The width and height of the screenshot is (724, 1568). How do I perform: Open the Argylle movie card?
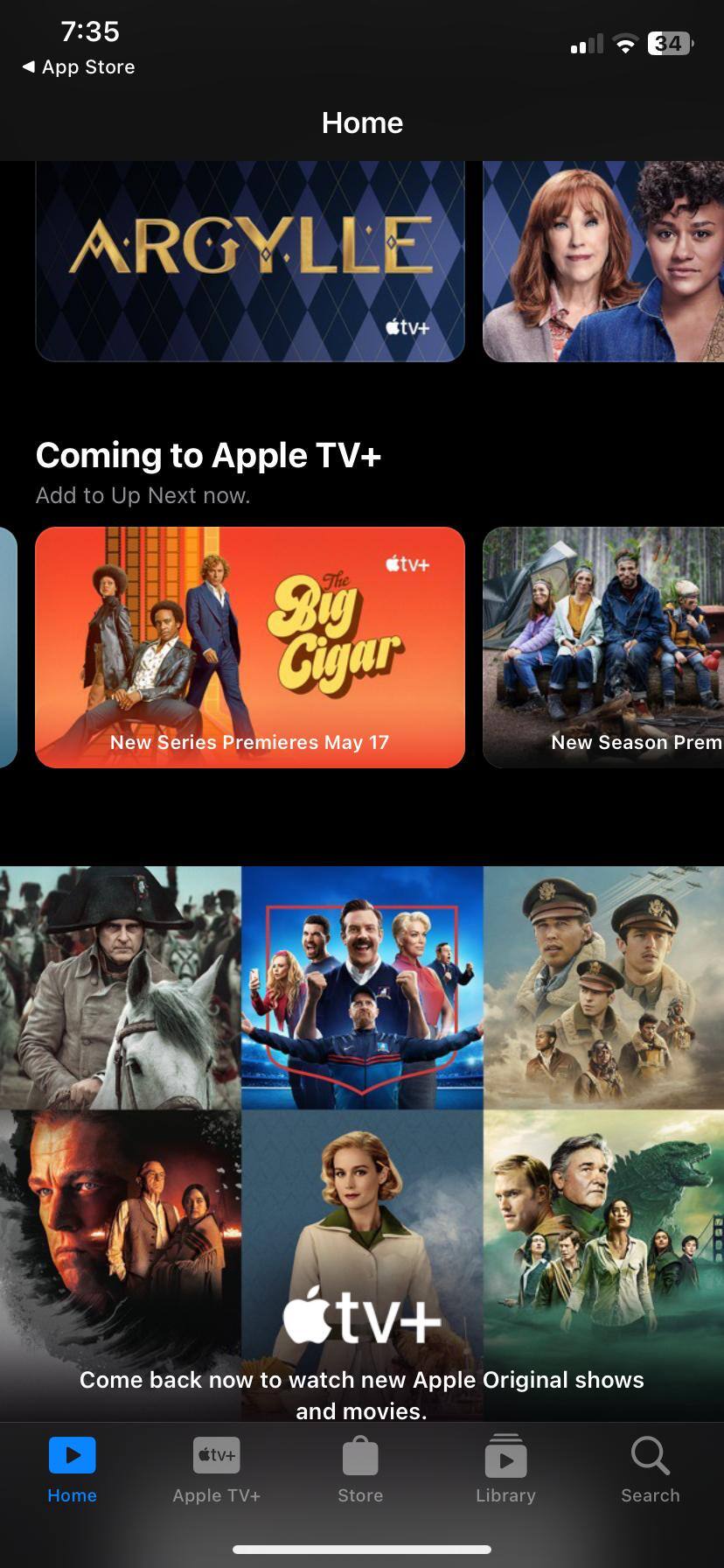(x=249, y=261)
